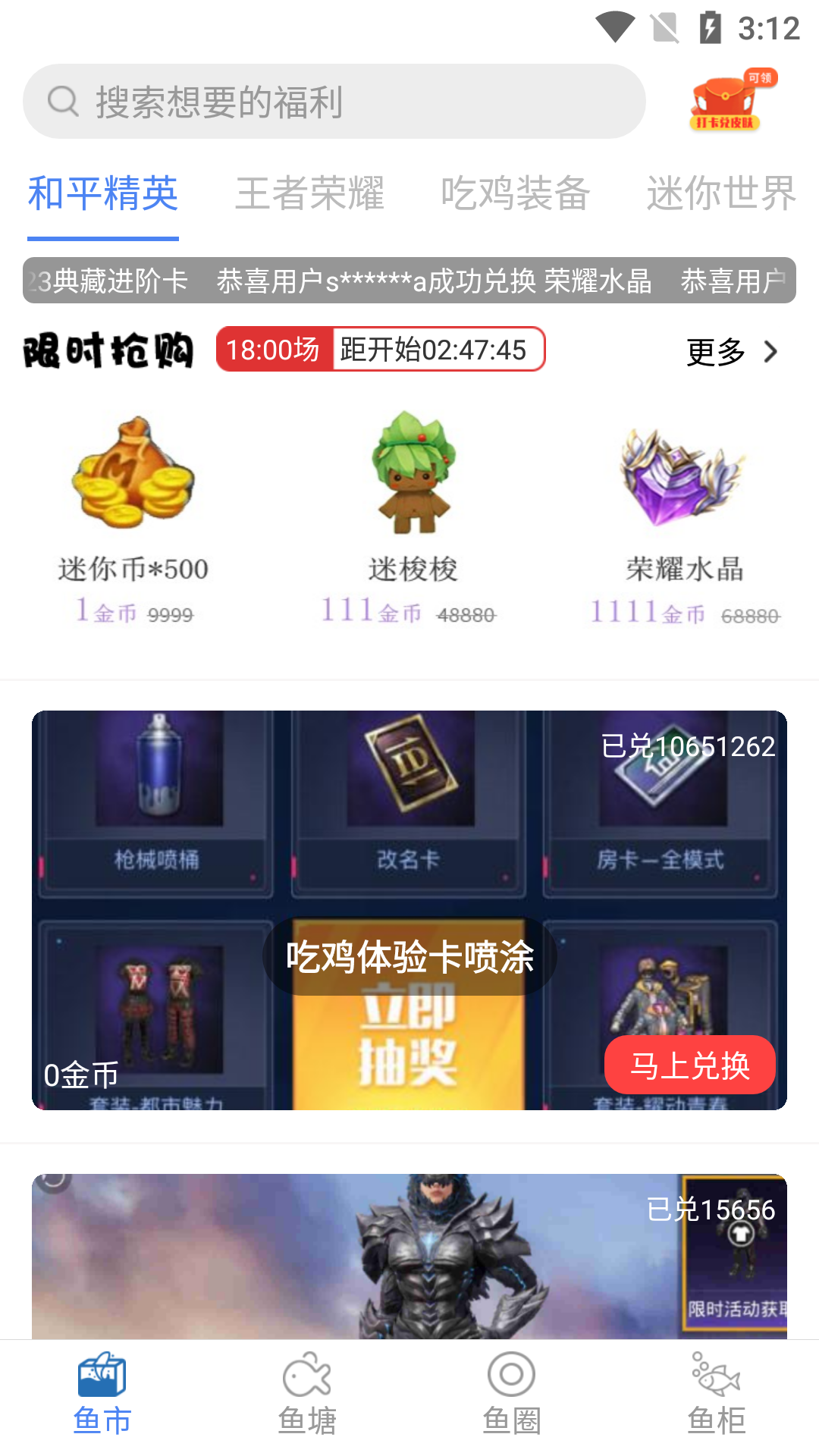Screen dimensions: 819x1456
Task: Tap the search box for 搜索想要的福利
Action: [x=334, y=102]
